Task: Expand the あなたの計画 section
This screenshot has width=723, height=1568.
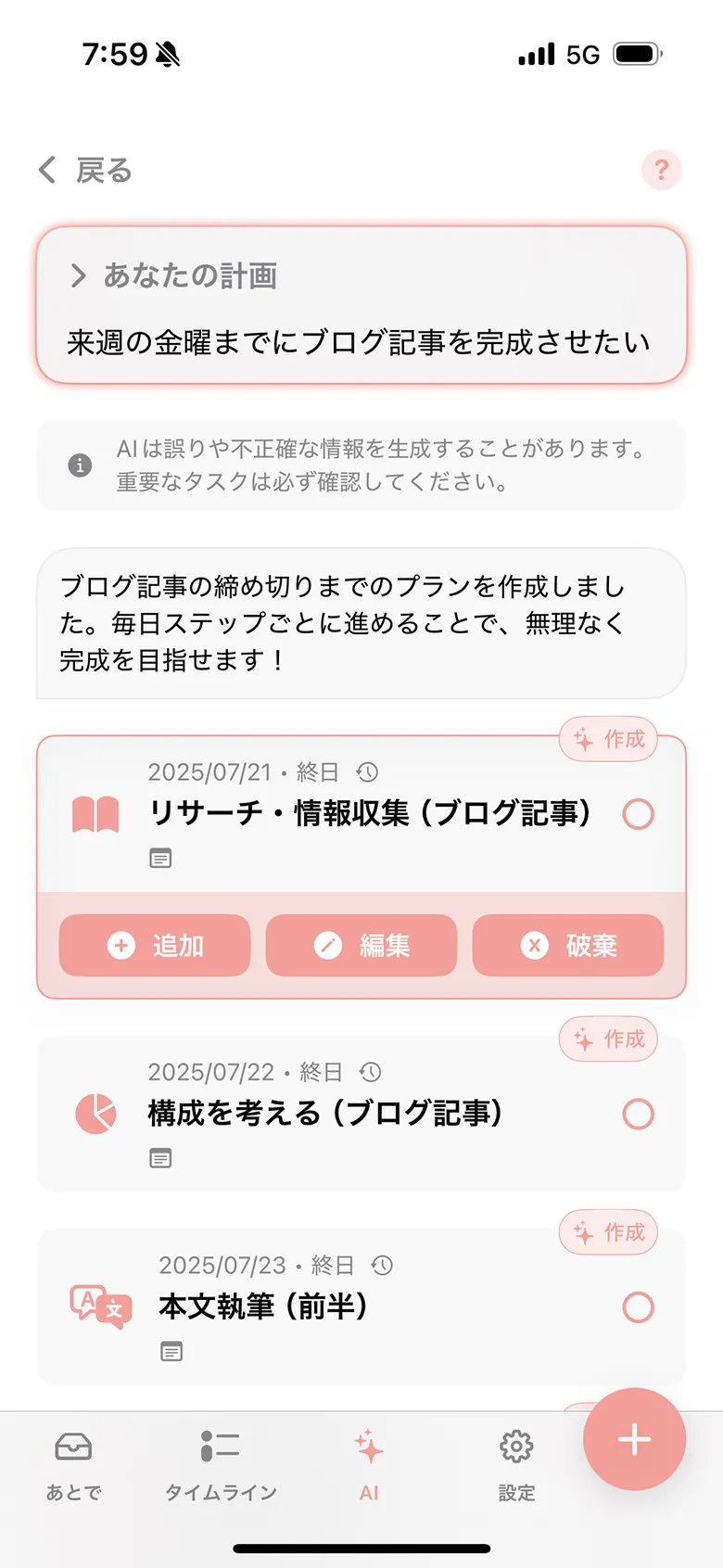Action: [x=174, y=275]
